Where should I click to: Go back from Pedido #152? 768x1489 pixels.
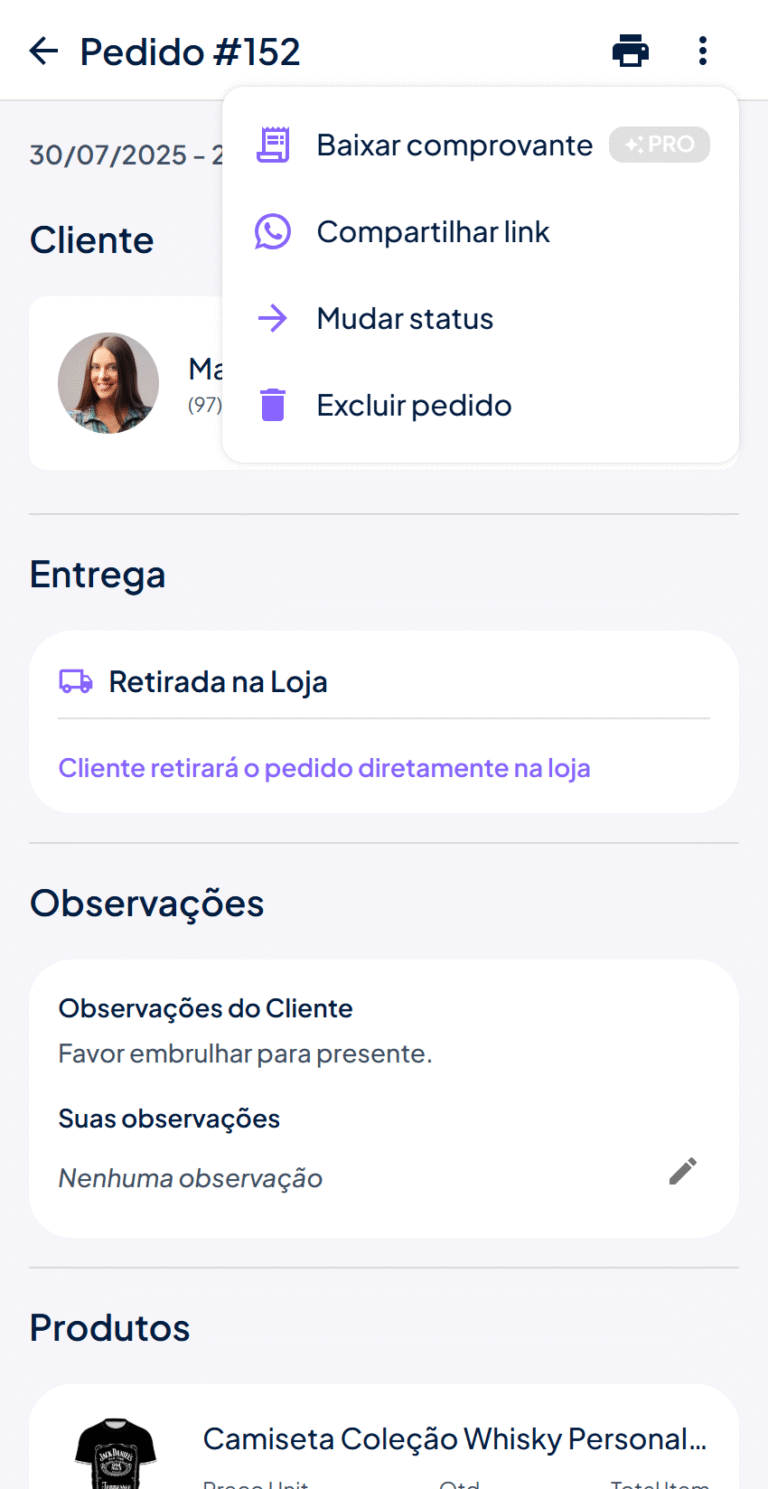click(44, 50)
